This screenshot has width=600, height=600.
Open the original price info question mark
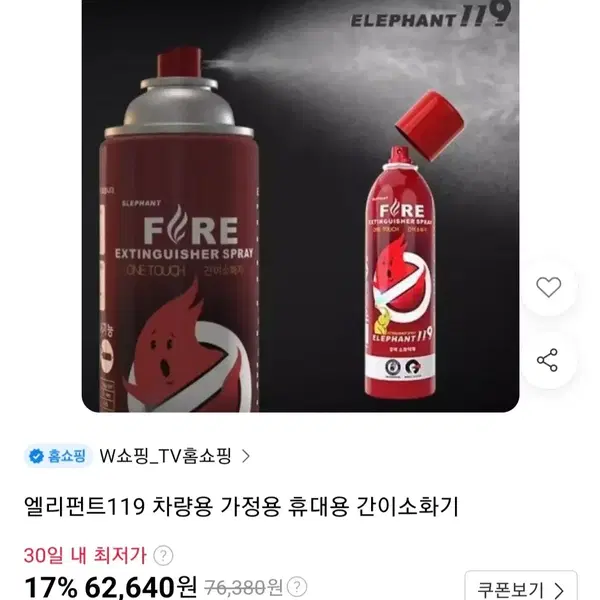[297, 587]
